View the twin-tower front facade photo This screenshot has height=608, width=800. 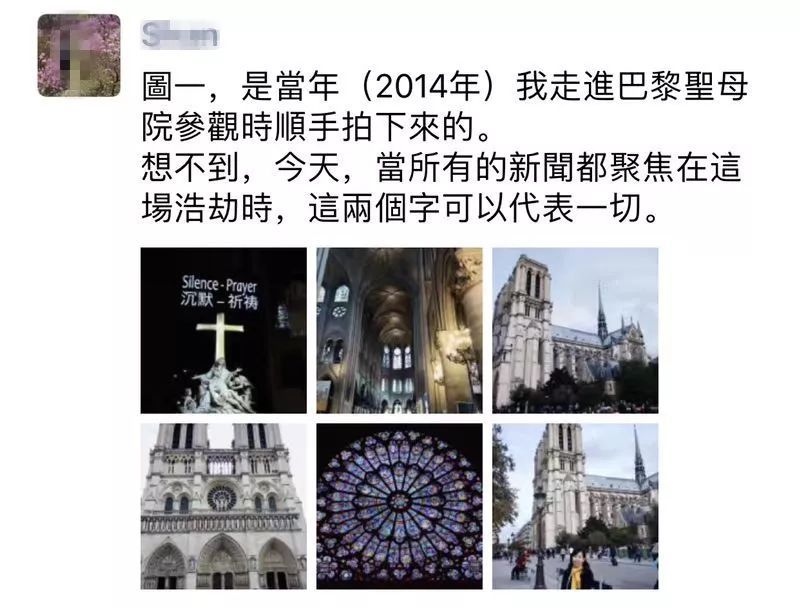(223, 506)
